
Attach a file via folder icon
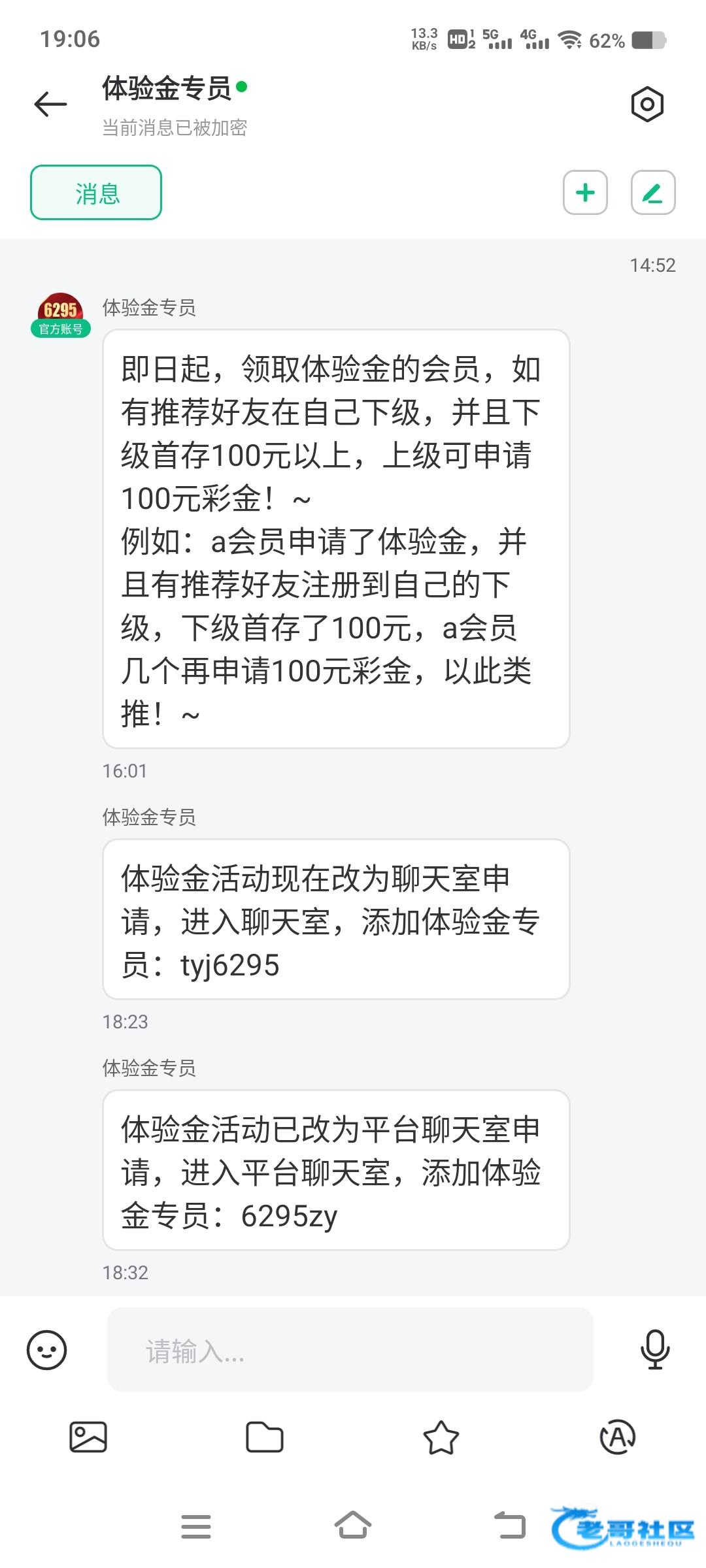[x=265, y=1437]
